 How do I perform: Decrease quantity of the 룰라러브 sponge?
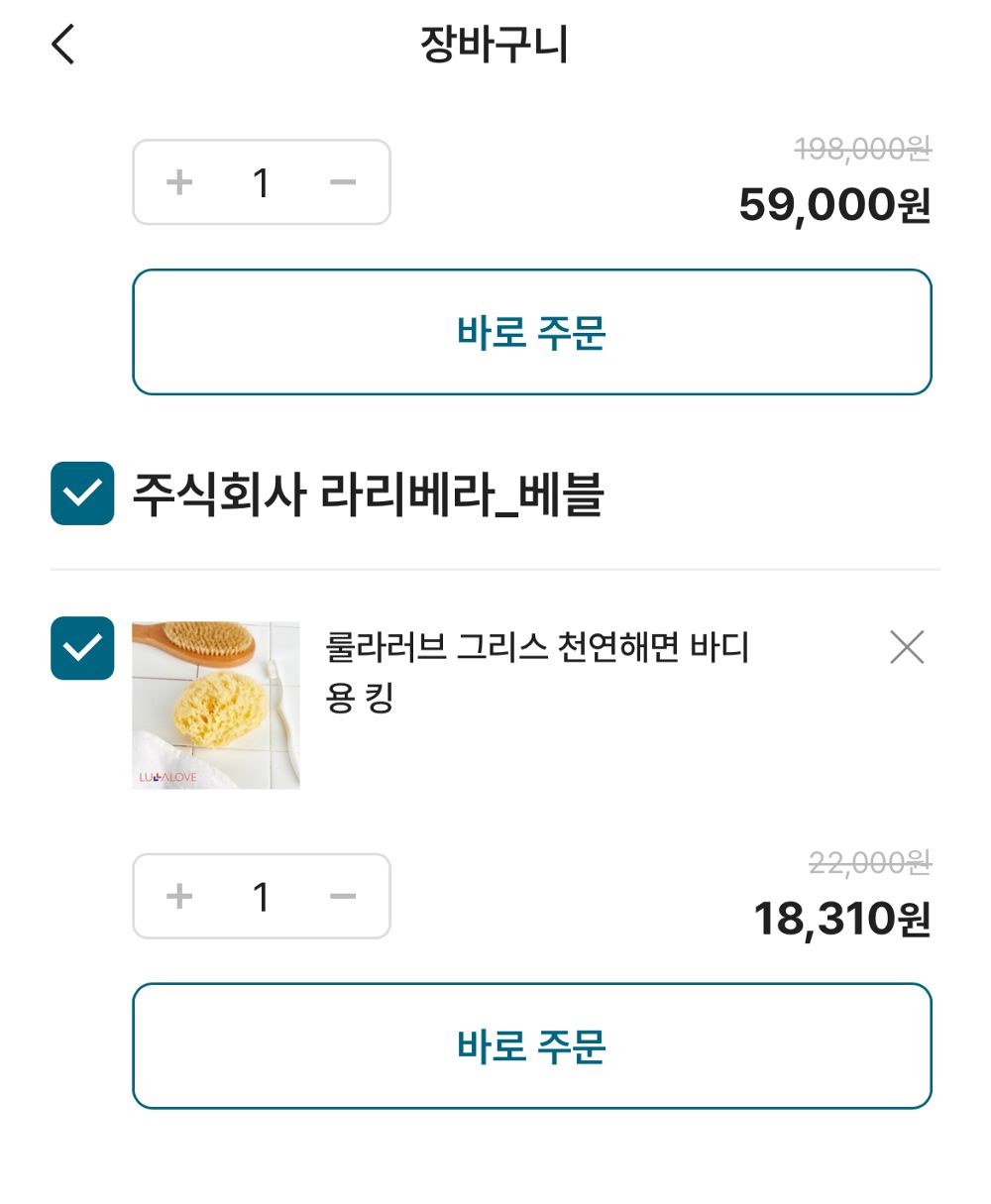344,896
